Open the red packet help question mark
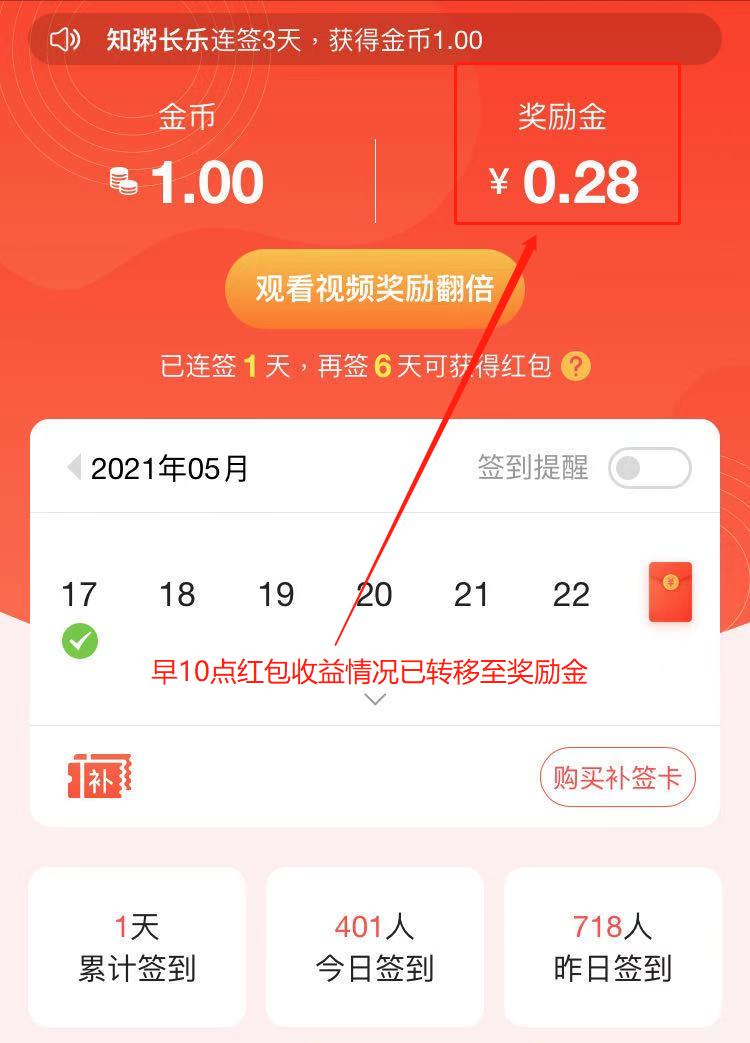The image size is (750, 1043). (x=575, y=367)
